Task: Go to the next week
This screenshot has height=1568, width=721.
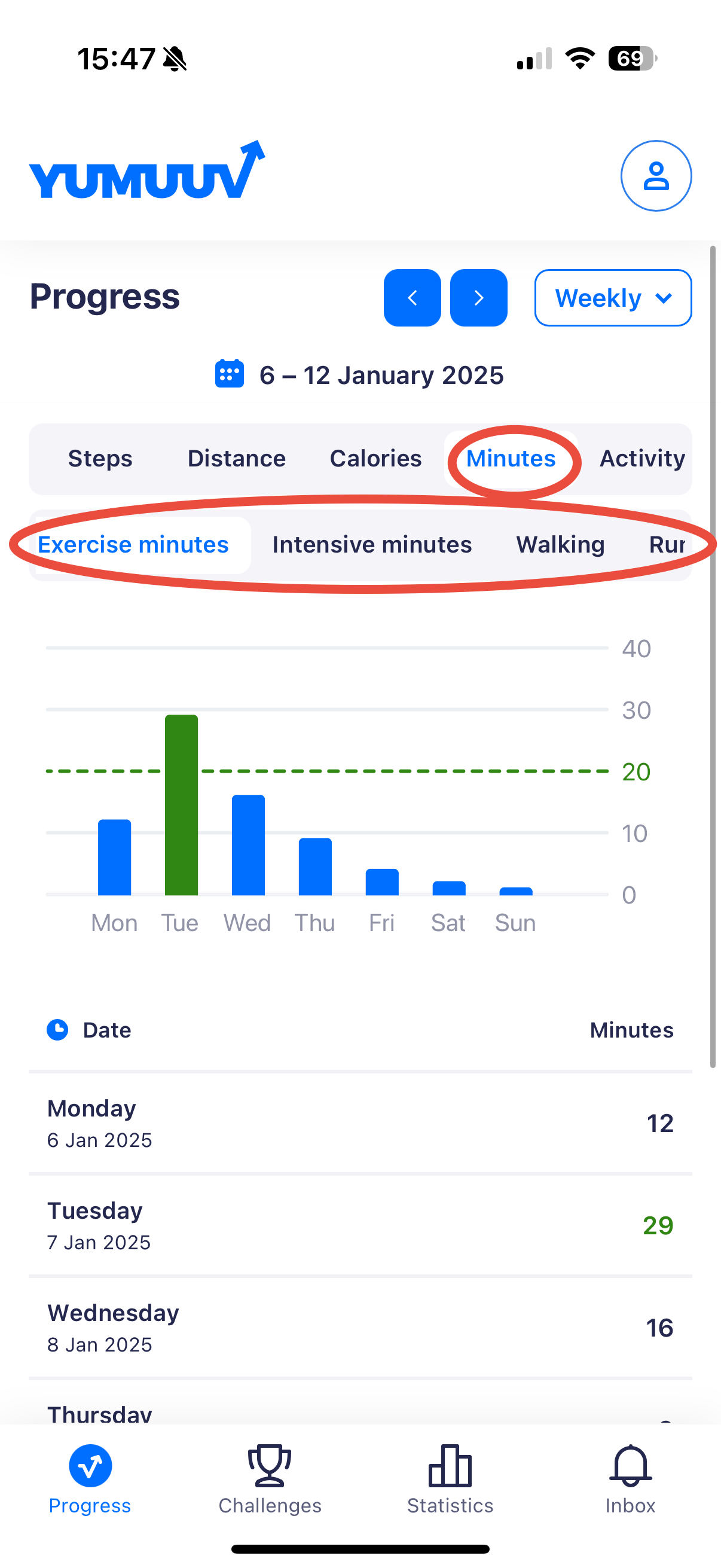Action: 478,298
